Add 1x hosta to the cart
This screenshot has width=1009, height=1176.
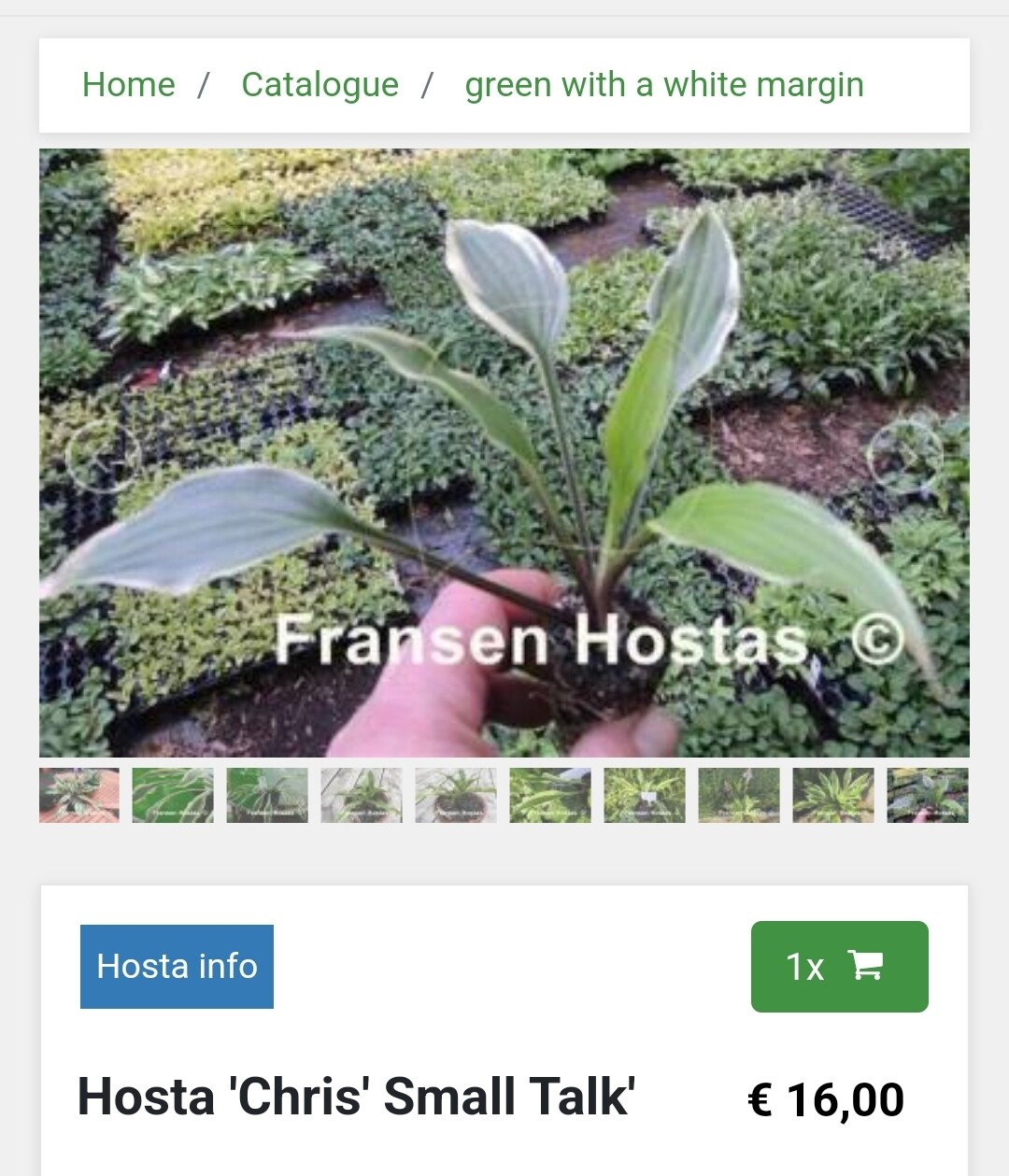(x=839, y=967)
